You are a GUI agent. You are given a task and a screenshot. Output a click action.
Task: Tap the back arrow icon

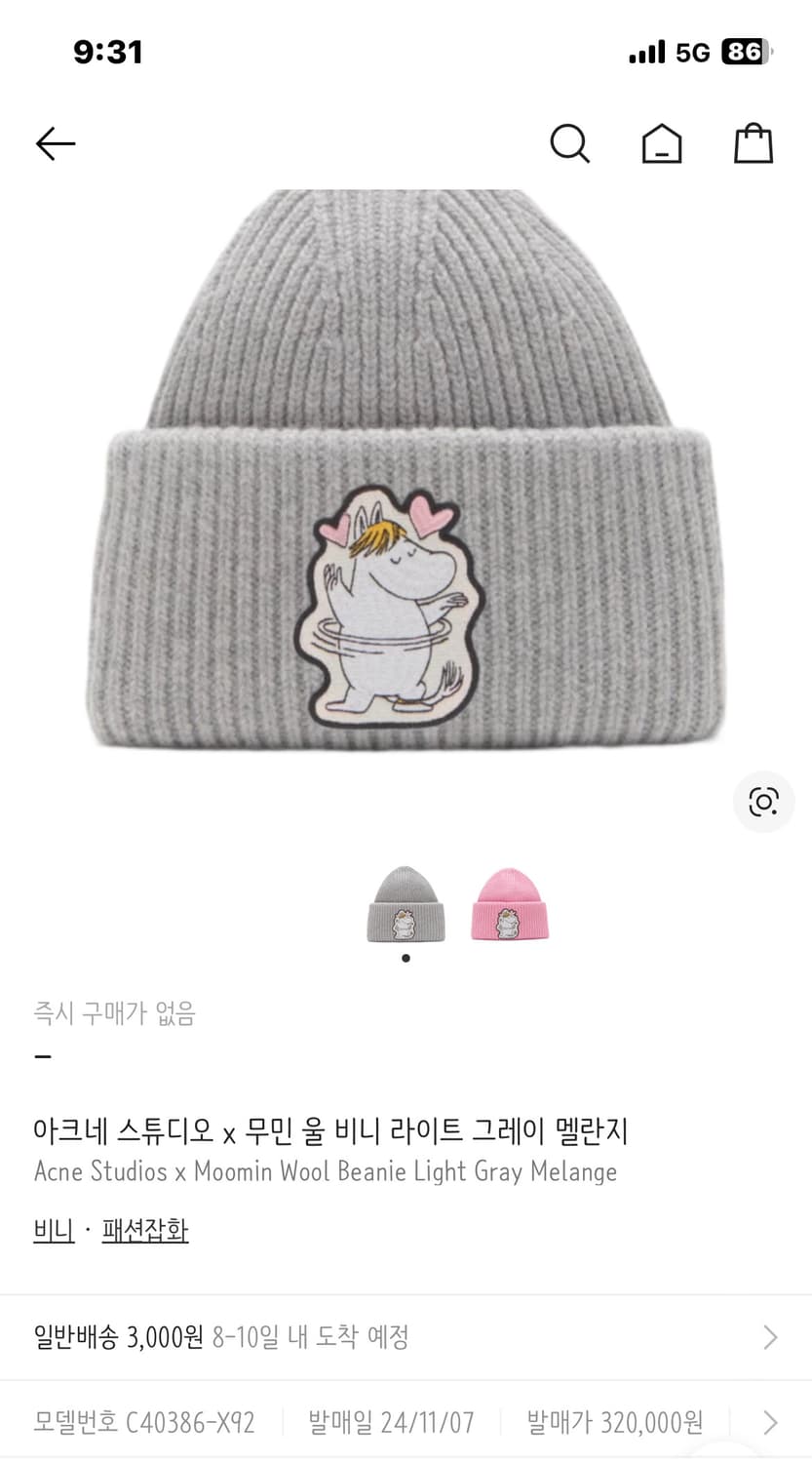tap(55, 143)
